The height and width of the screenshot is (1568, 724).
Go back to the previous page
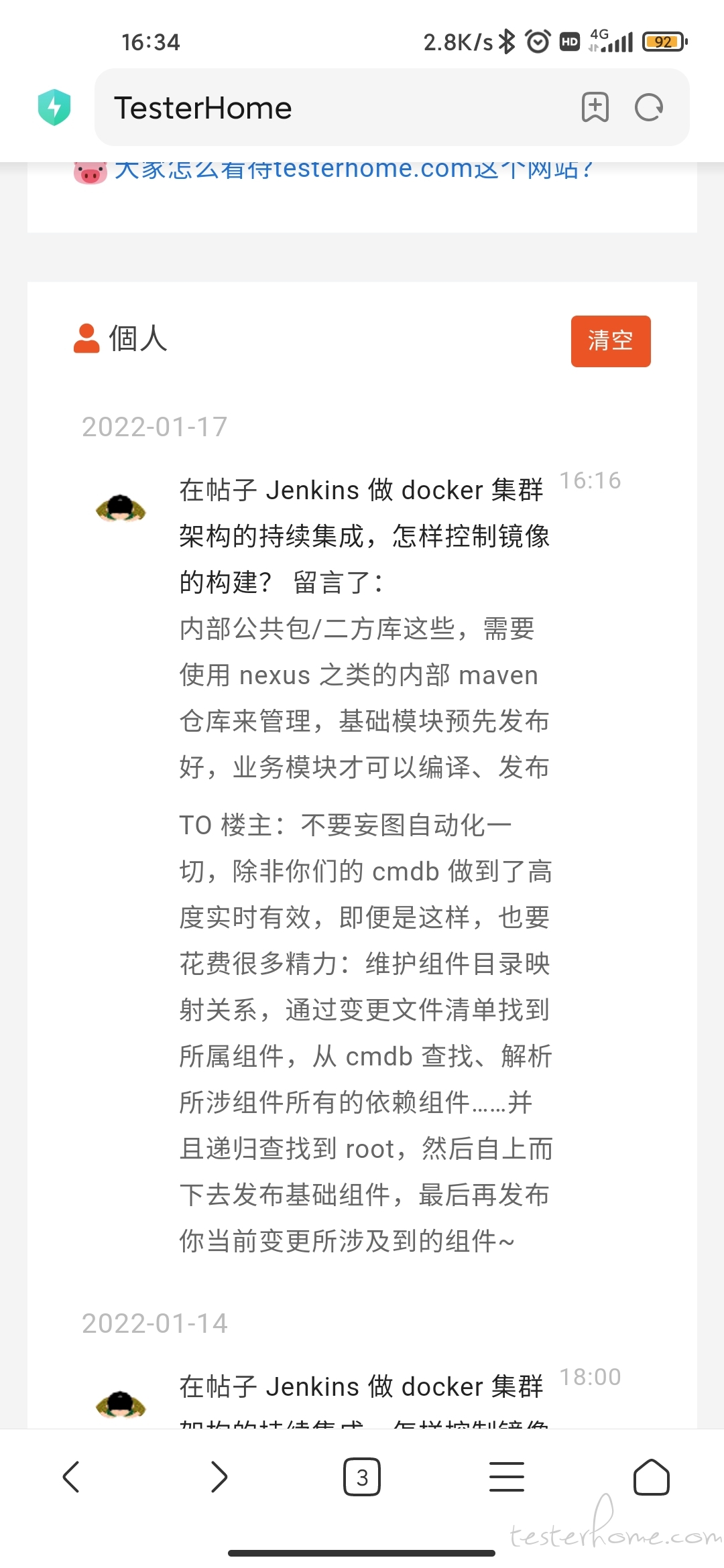(x=71, y=1477)
